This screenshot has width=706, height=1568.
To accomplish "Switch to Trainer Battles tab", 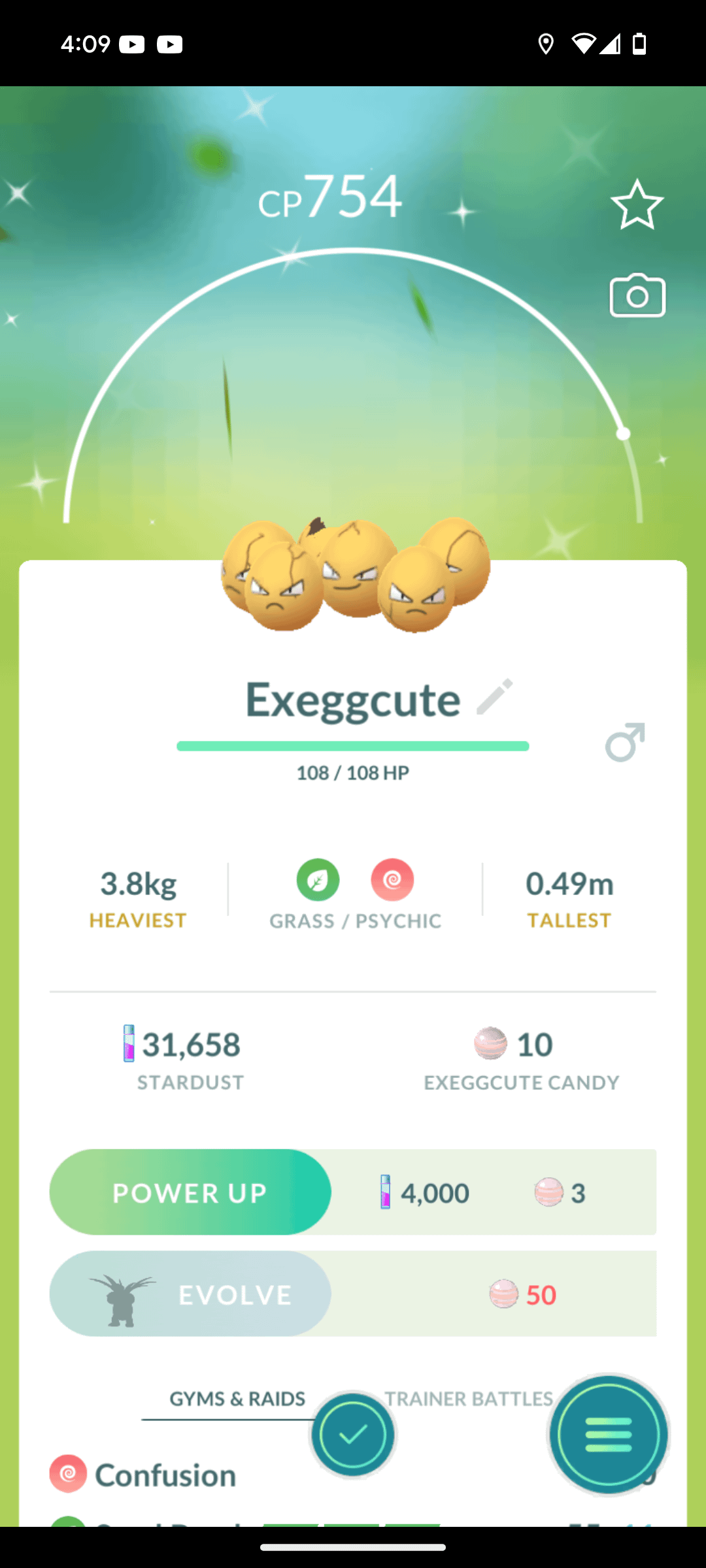I will [x=469, y=1399].
